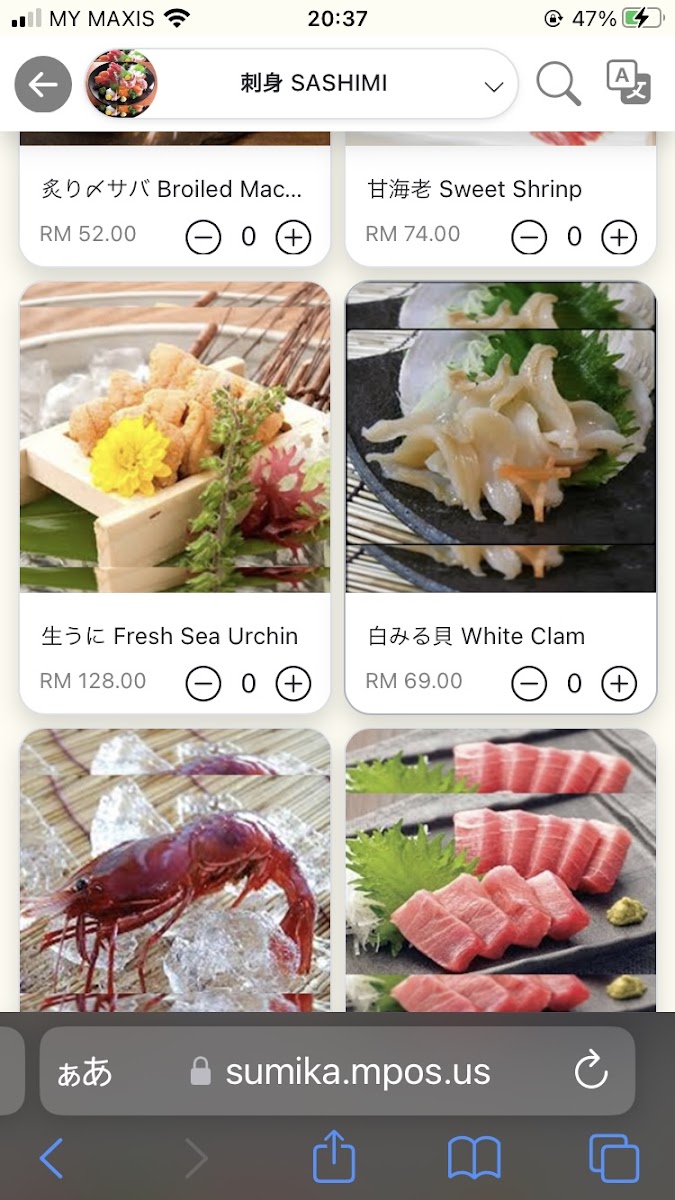Image resolution: width=675 pixels, height=1200 pixels.
Task: Open the red shrimp item photo
Action: (x=175, y=870)
